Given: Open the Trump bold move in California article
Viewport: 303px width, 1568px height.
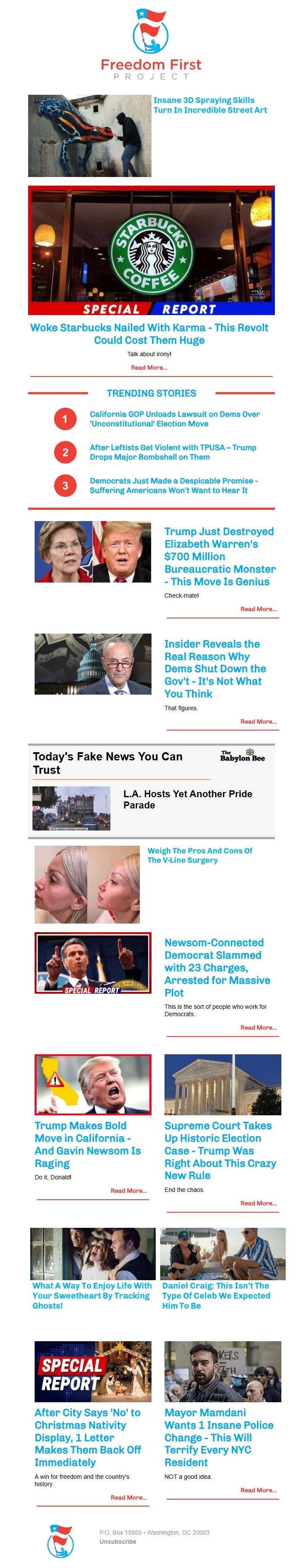Looking at the screenshot, I should tap(87, 1144).
